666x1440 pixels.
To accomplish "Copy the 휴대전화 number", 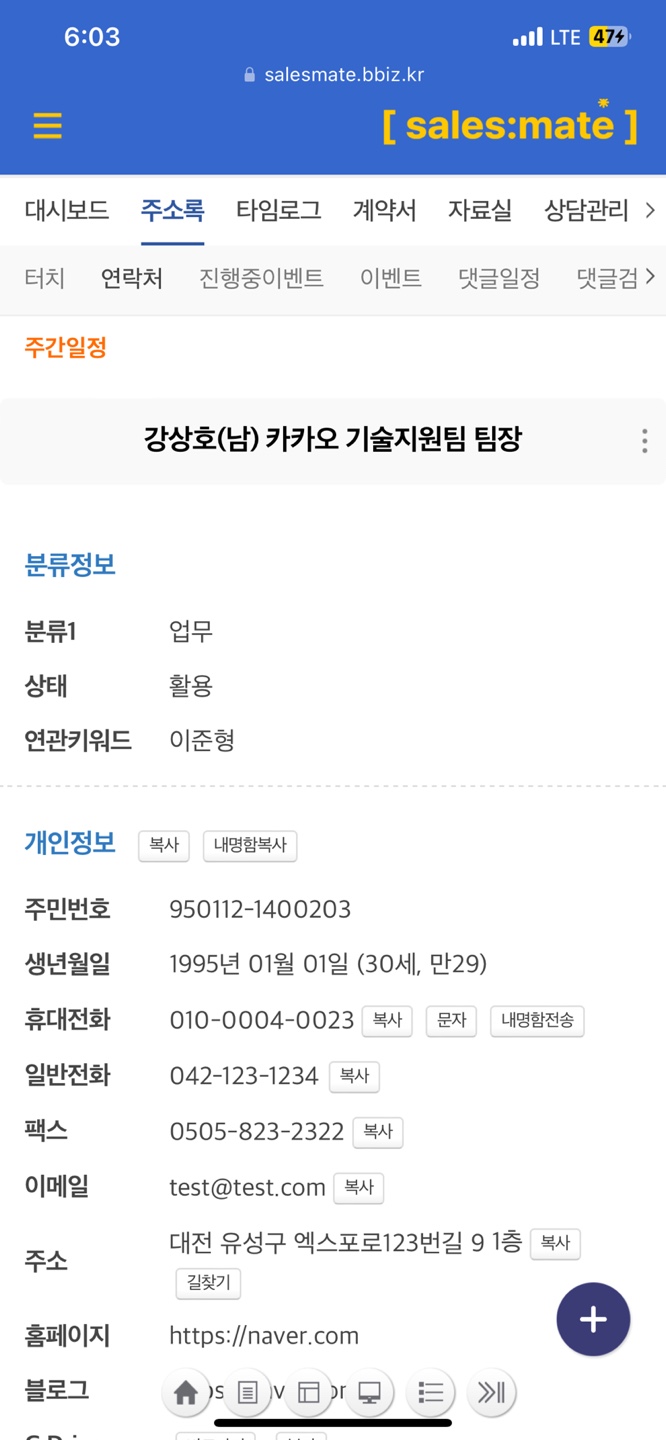I will [387, 1021].
